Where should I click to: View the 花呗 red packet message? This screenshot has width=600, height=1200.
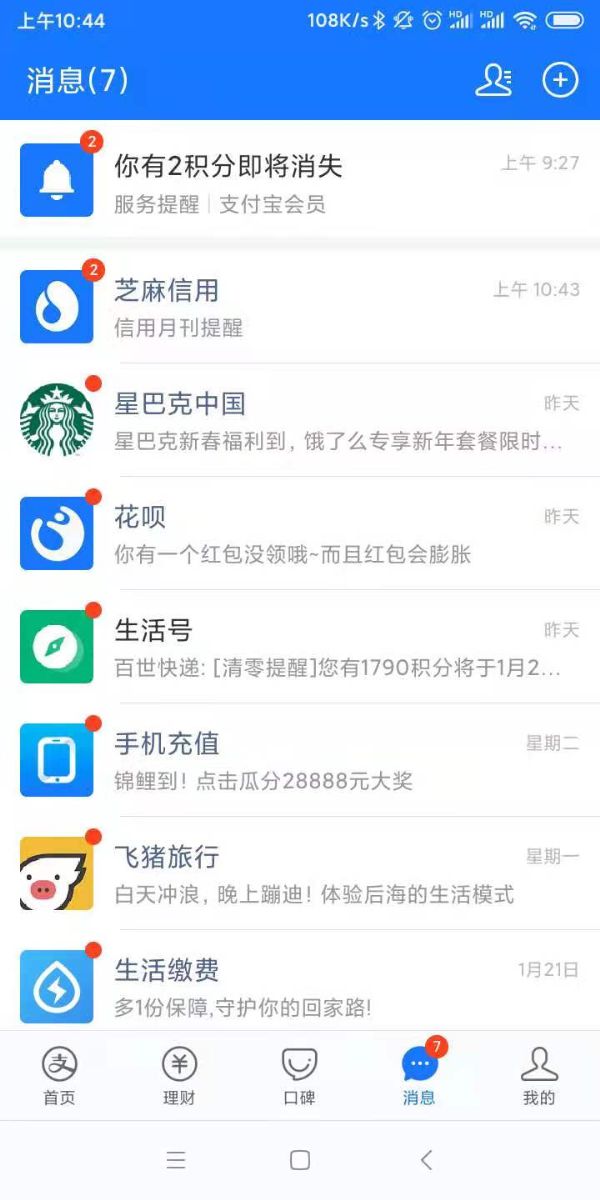click(x=300, y=533)
